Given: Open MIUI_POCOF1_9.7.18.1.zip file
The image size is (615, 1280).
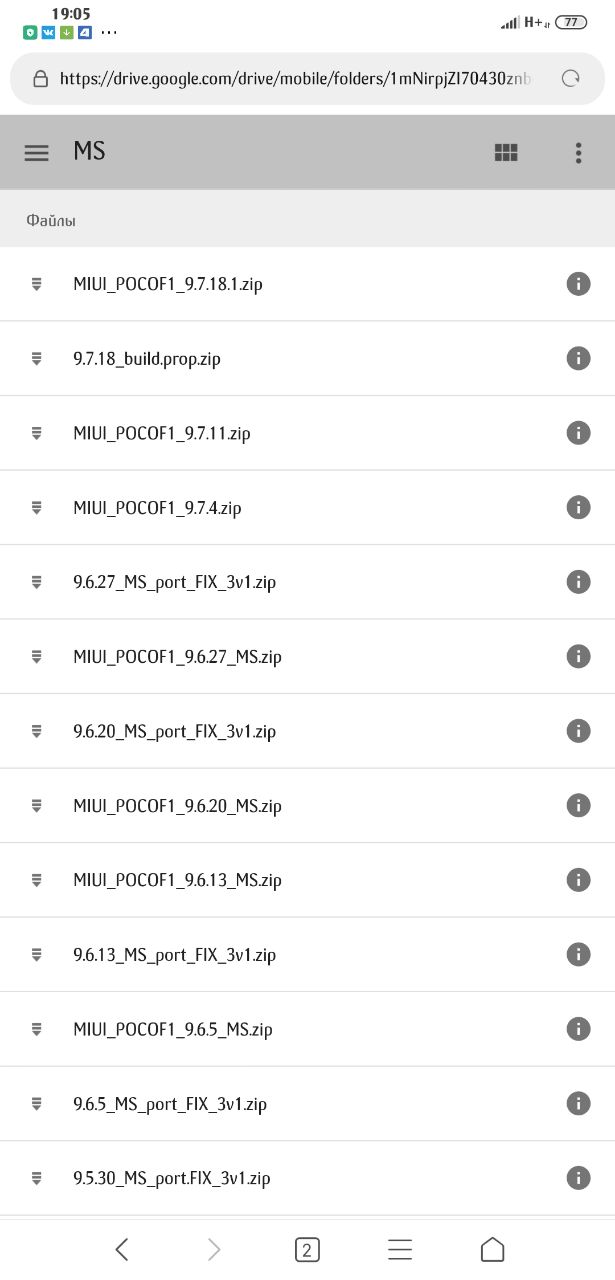Looking at the screenshot, I should pos(307,284).
